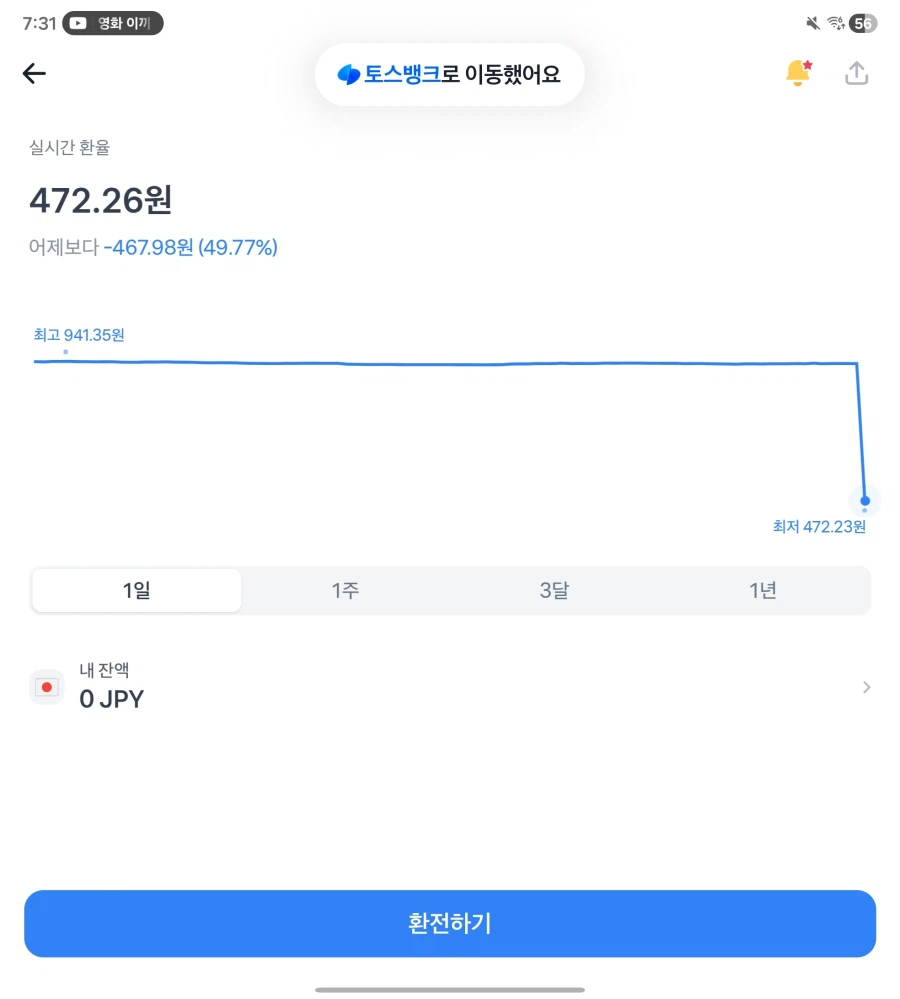Screen dimensions: 900x999
Task: Expand the 내 잔액 balance row chevron
Action: point(866,687)
